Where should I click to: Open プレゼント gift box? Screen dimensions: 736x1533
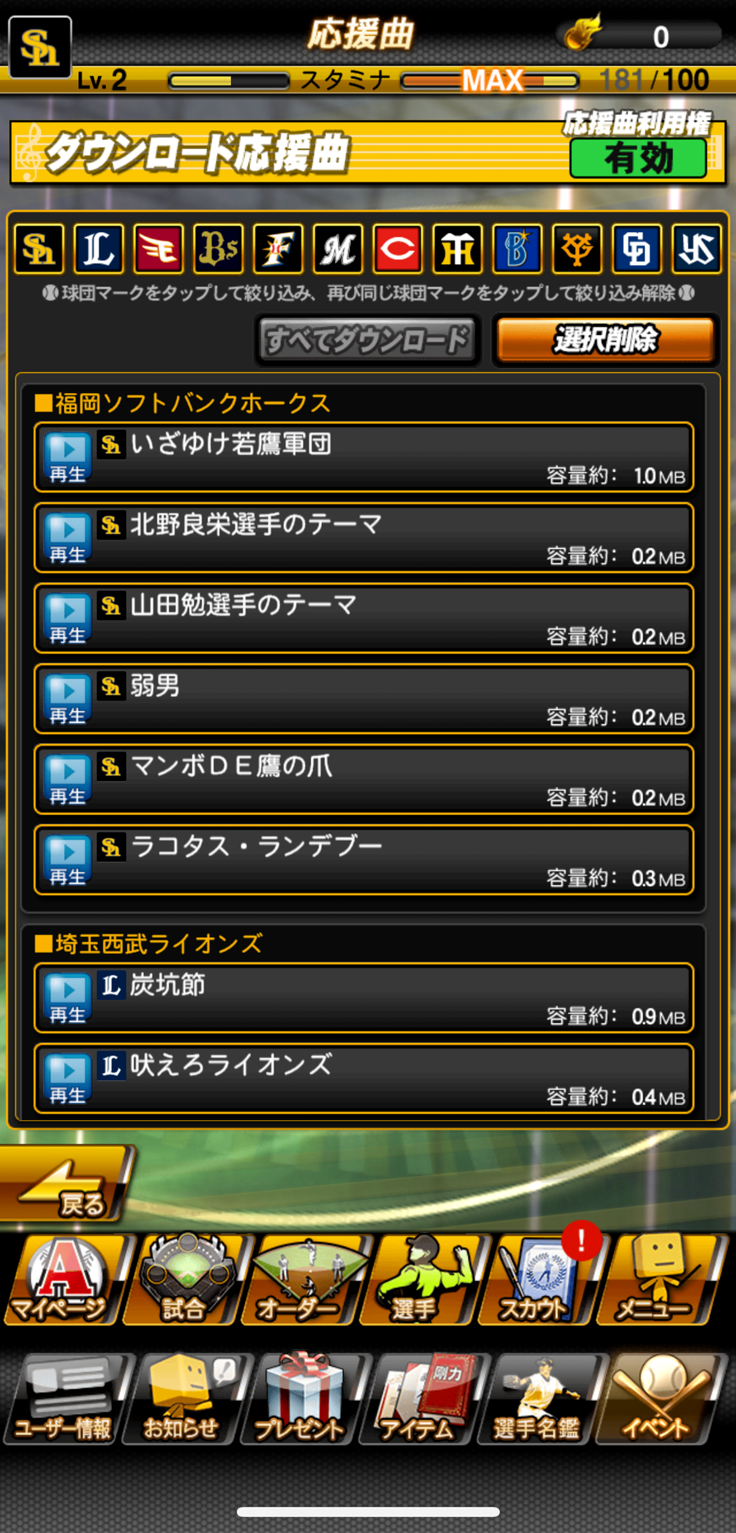click(301, 1398)
